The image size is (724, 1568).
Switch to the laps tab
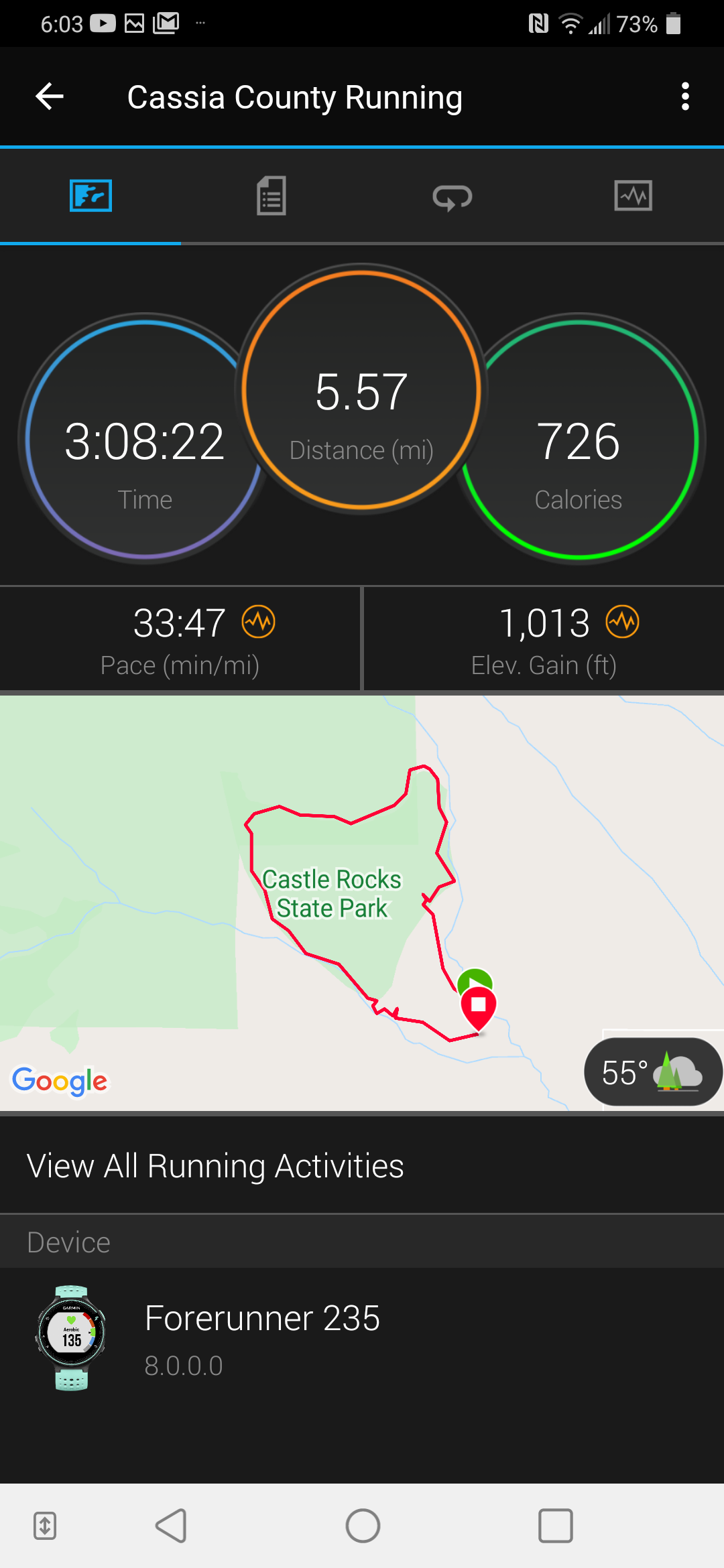[452, 197]
